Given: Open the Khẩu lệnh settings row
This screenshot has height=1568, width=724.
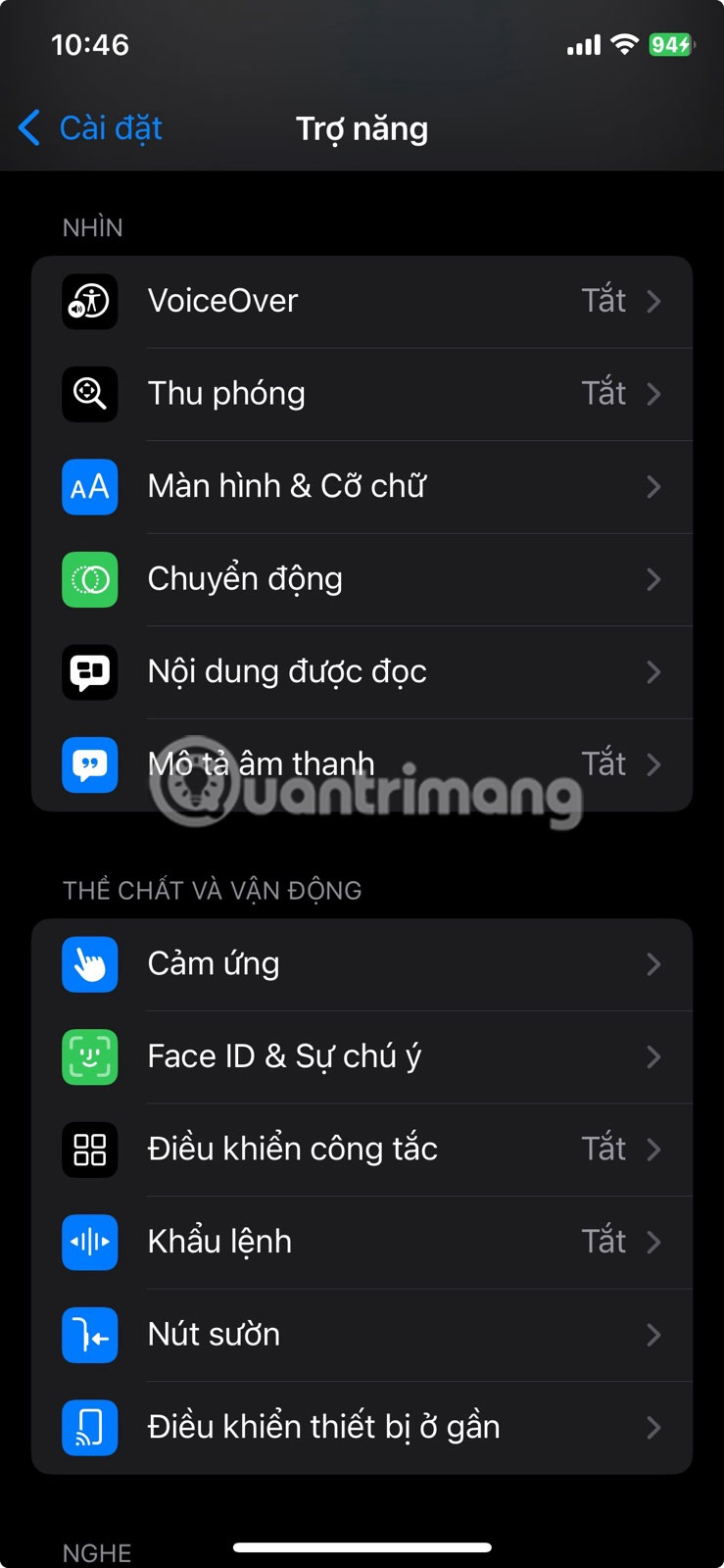Looking at the screenshot, I should point(362,1243).
